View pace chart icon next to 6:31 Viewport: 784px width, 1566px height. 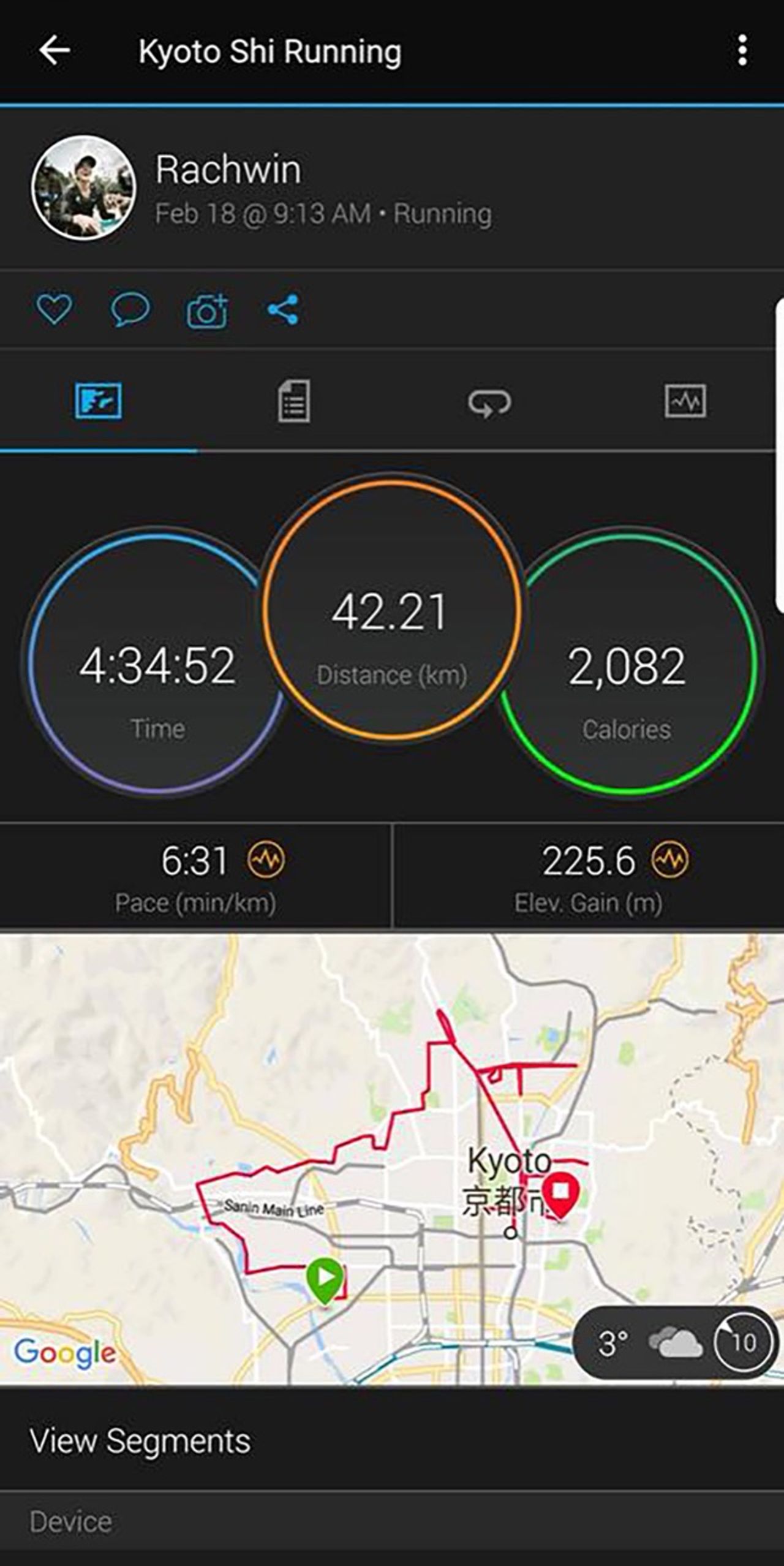point(266,860)
